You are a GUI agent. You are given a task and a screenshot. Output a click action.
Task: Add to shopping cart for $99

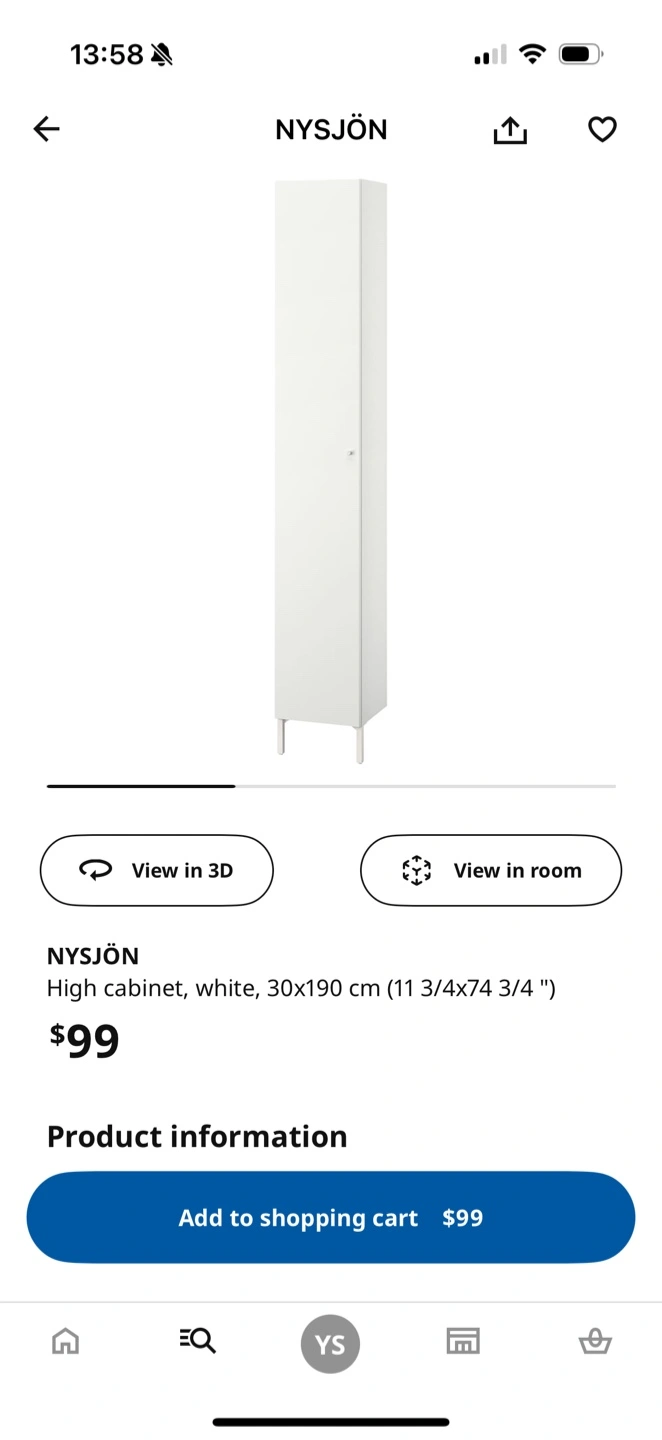tap(330, 1217)
